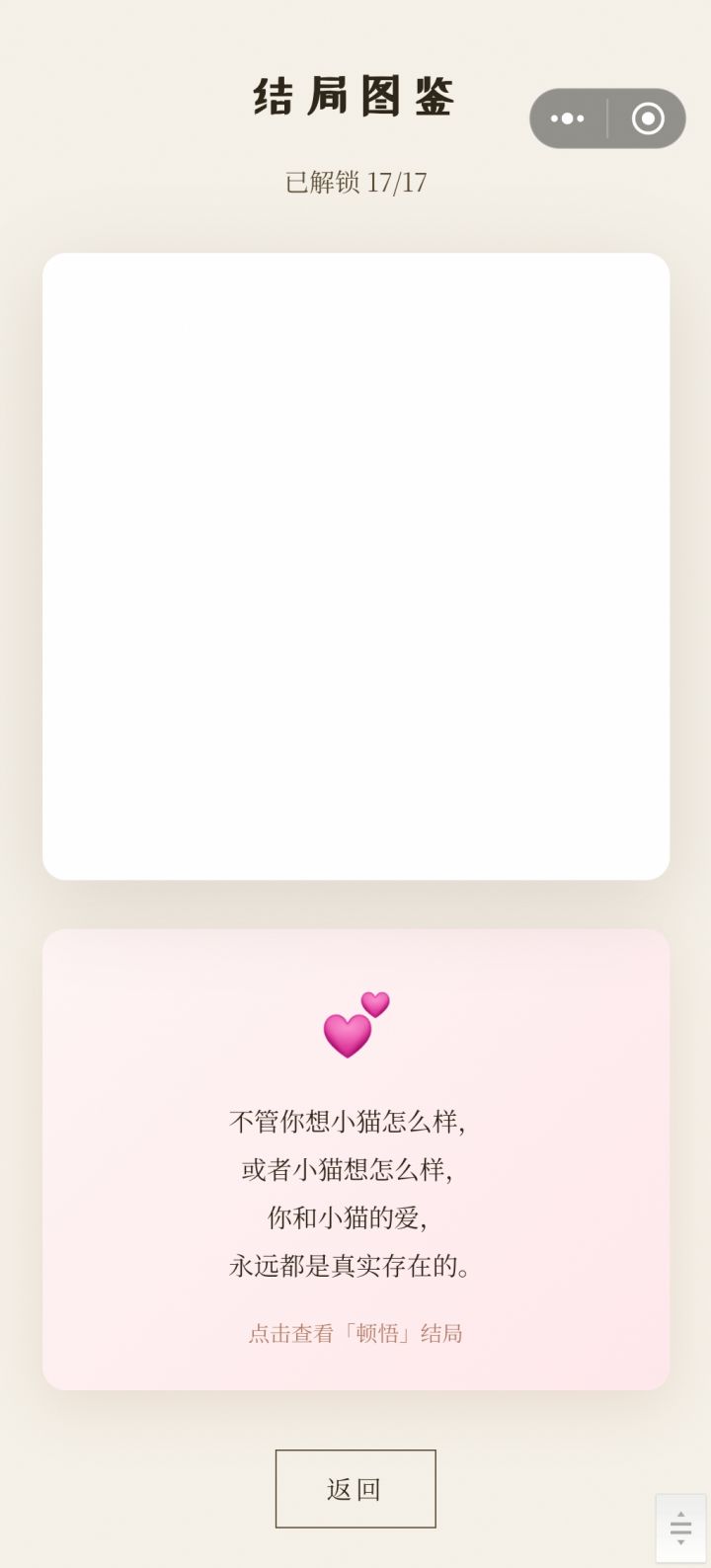Screen dimensions: 711x1568
Task: Open the 「顿悟」 ending details
Action: [355, 1333]
